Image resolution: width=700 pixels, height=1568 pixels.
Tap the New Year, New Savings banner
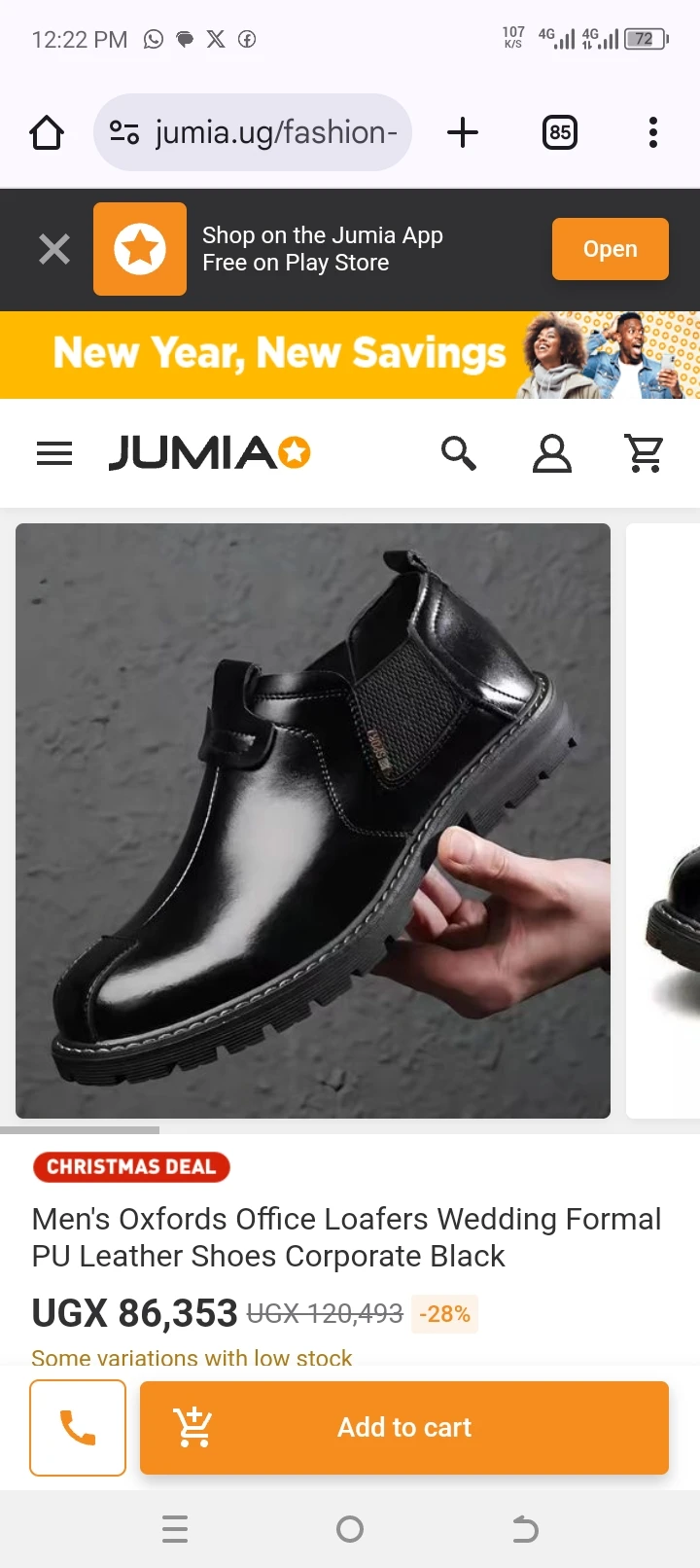350,354
